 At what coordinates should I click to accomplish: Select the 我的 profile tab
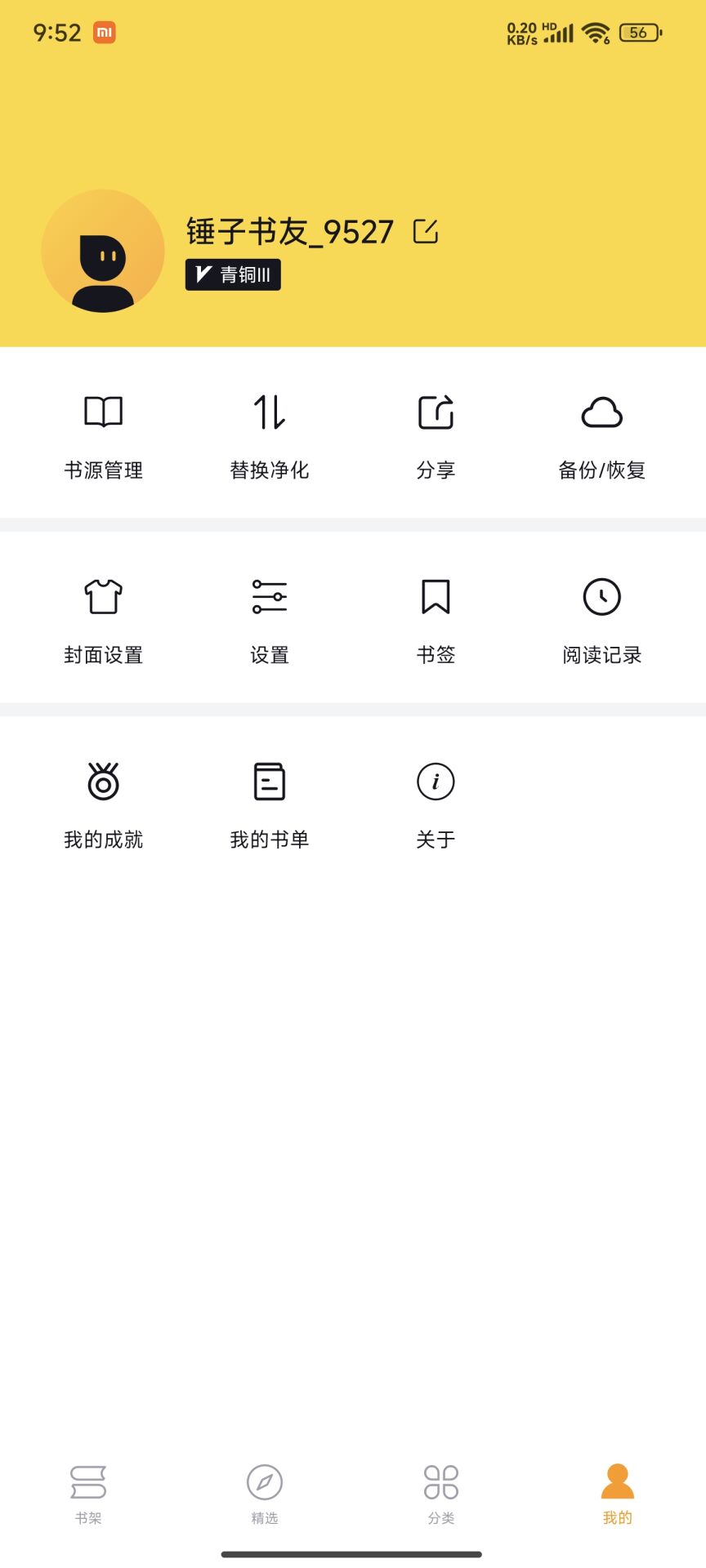click(x=618, y=1493)
